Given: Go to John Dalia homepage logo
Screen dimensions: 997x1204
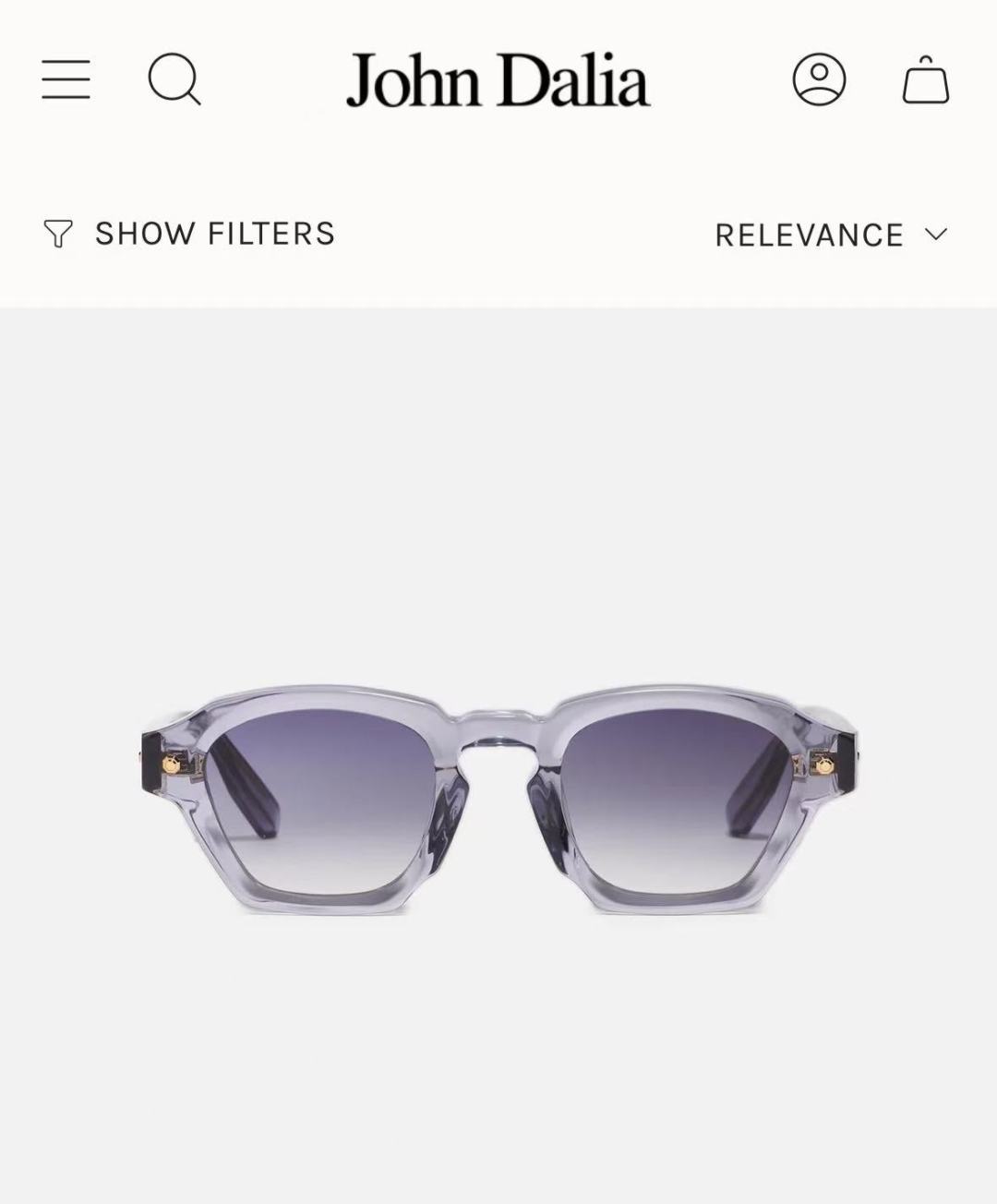Looking at the screenshot, I should pyautogui.click(x=498, y=80).
